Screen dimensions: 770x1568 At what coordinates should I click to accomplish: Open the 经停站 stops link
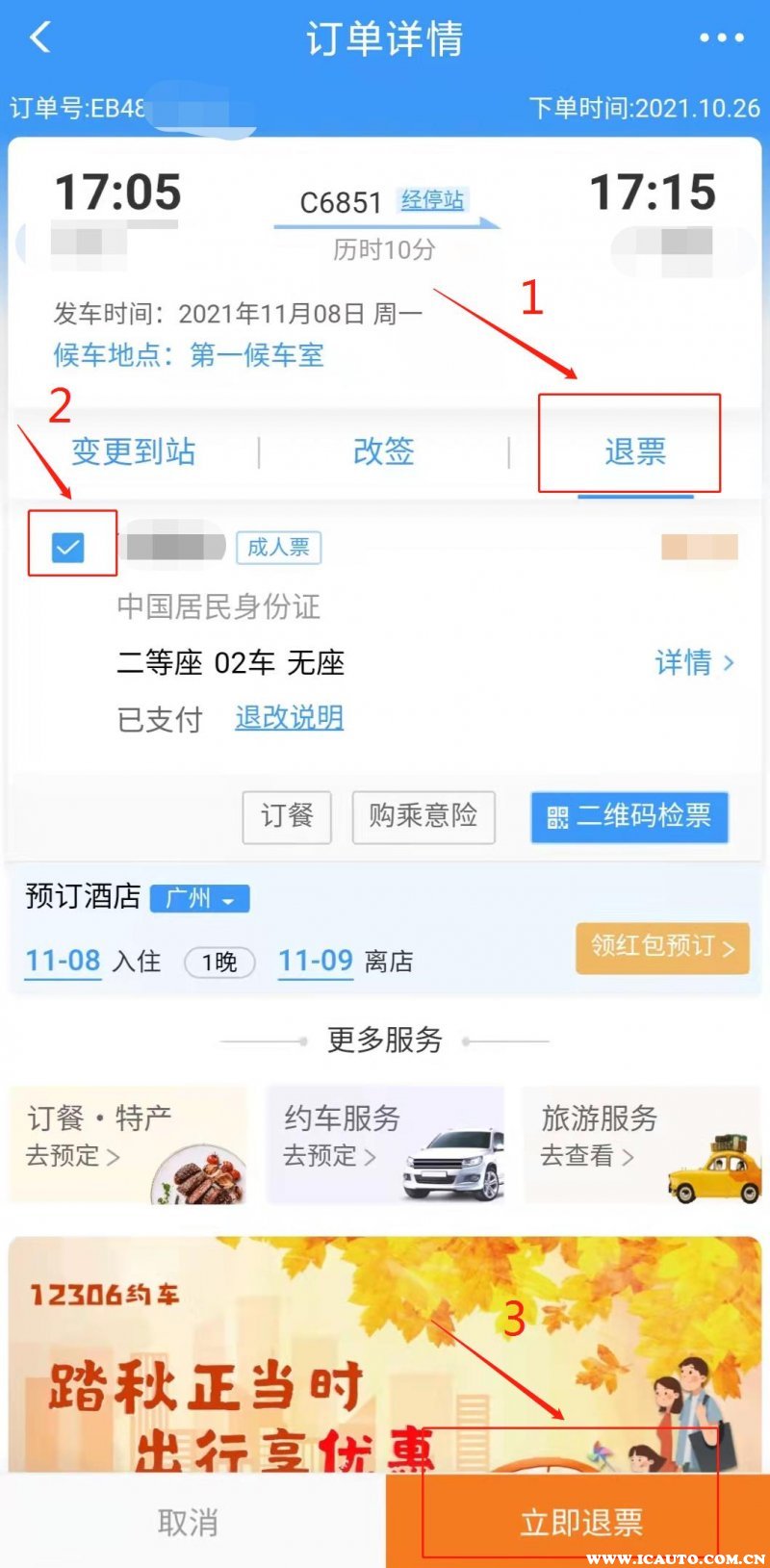[x=432, y=200]
